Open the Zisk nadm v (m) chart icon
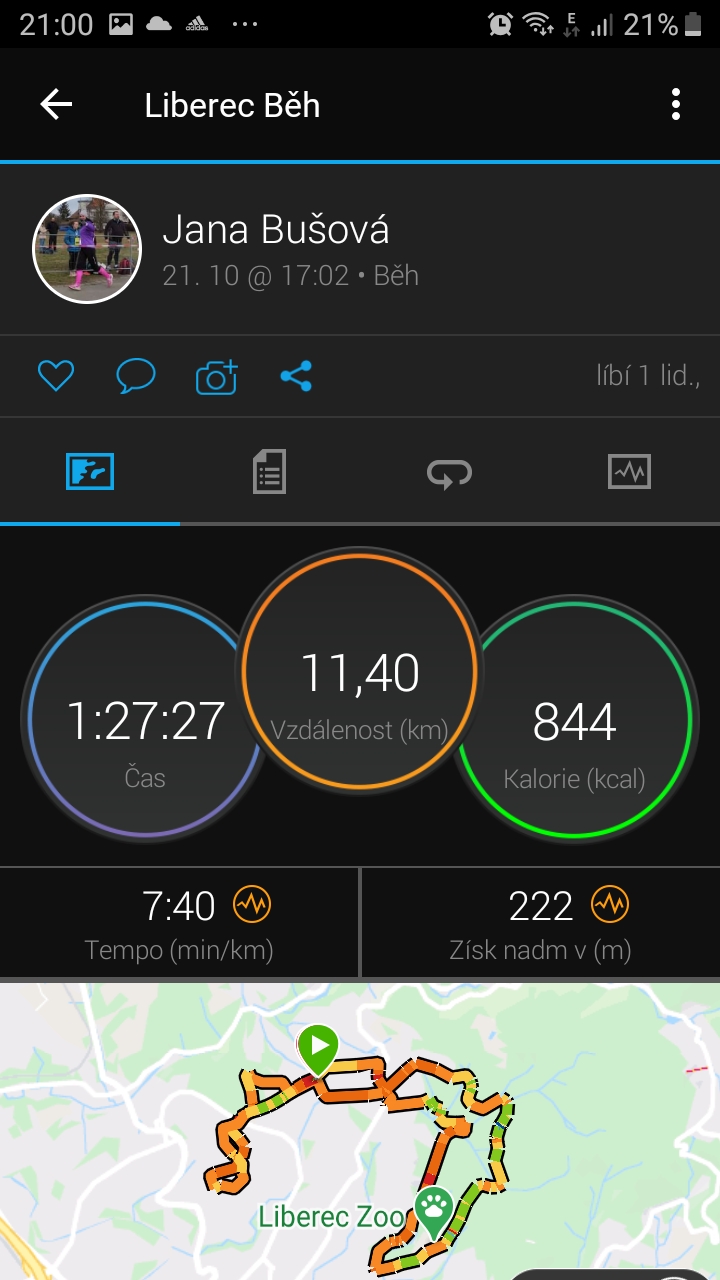This screenshot has height=1280, width=720. click(609, 906)
